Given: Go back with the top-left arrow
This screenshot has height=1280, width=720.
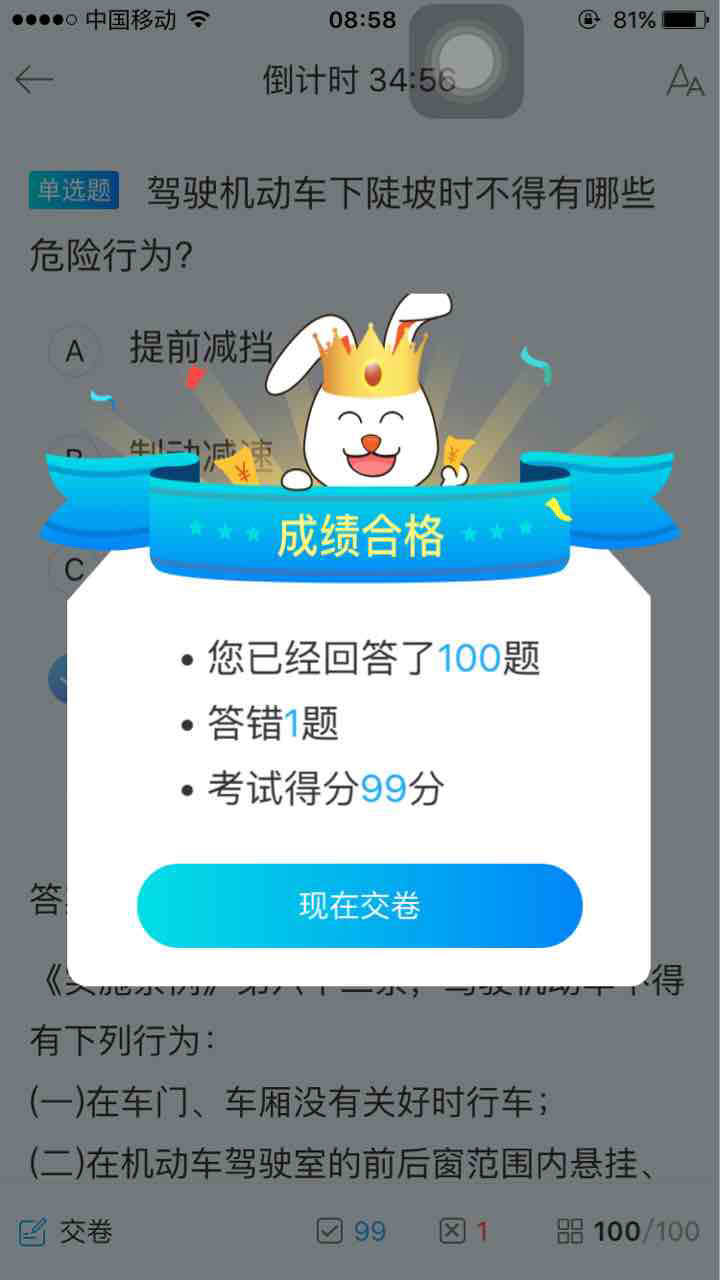Looking at the screenshot, I should pyautogui.click(x=34, y=80).
